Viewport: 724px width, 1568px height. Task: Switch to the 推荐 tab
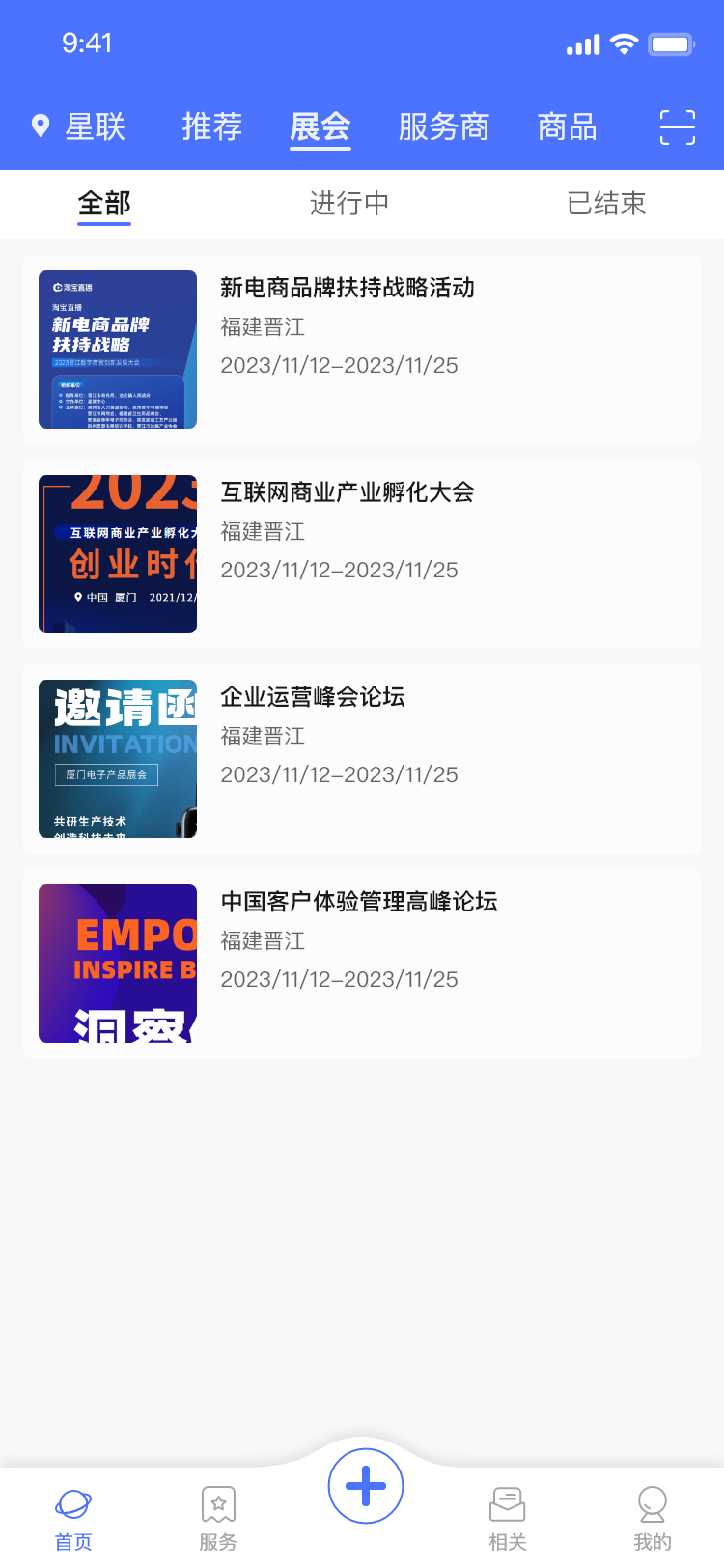(x=212, y=126)
